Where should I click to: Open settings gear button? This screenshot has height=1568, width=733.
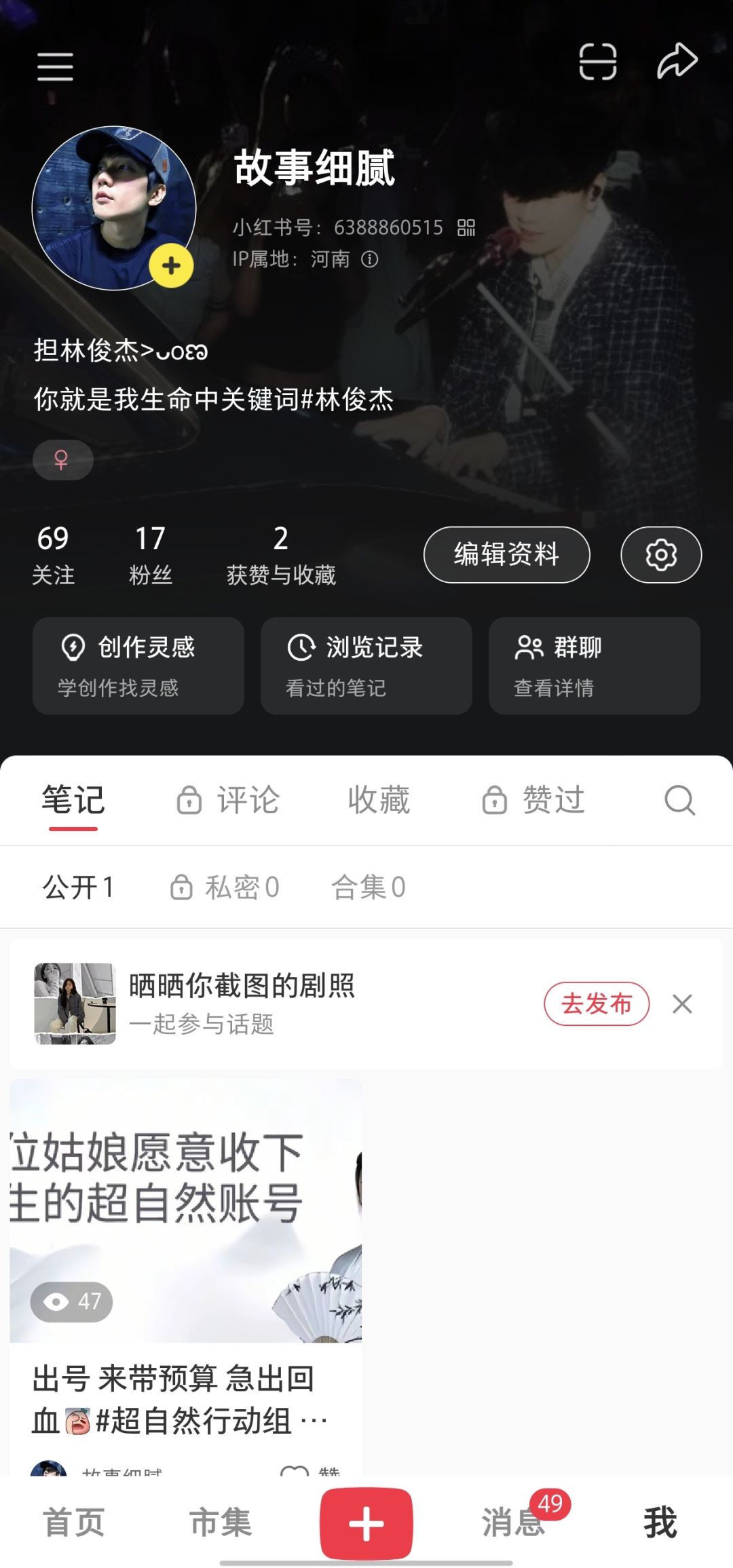tap(661, 554)
